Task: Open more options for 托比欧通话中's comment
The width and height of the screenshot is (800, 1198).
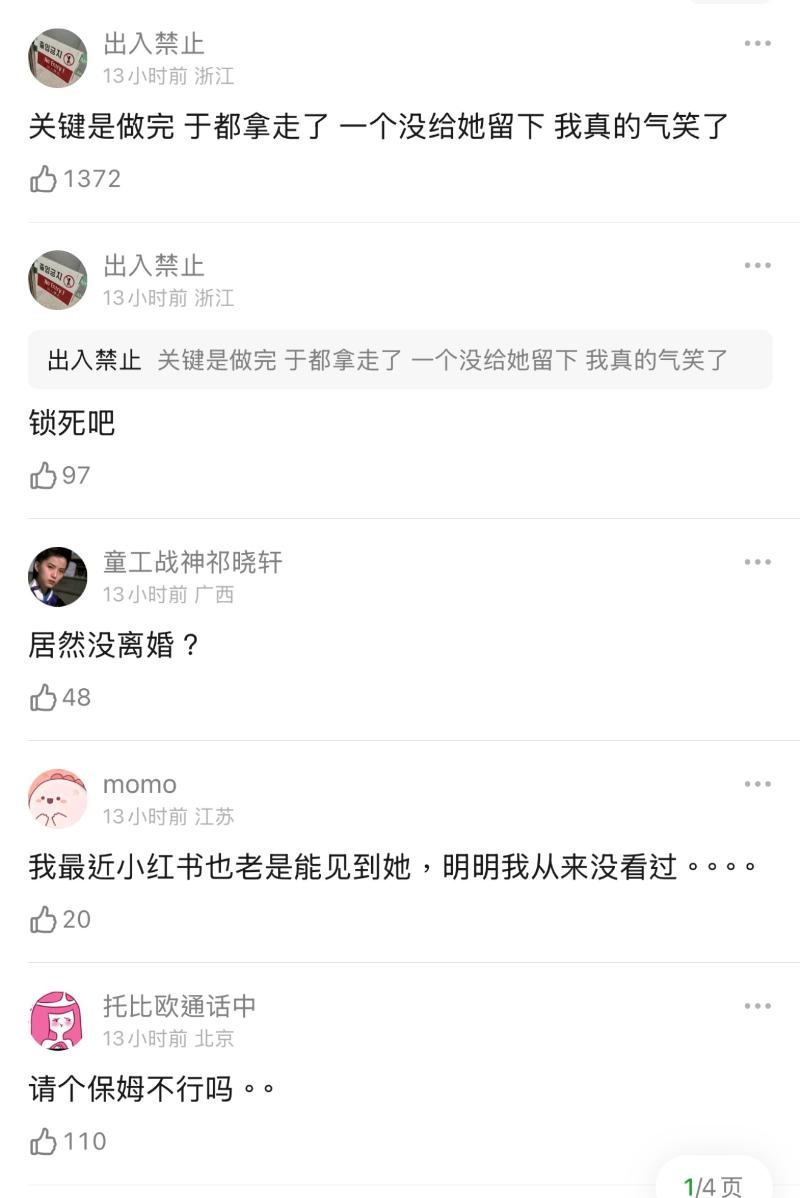Action: (757, 1006)
